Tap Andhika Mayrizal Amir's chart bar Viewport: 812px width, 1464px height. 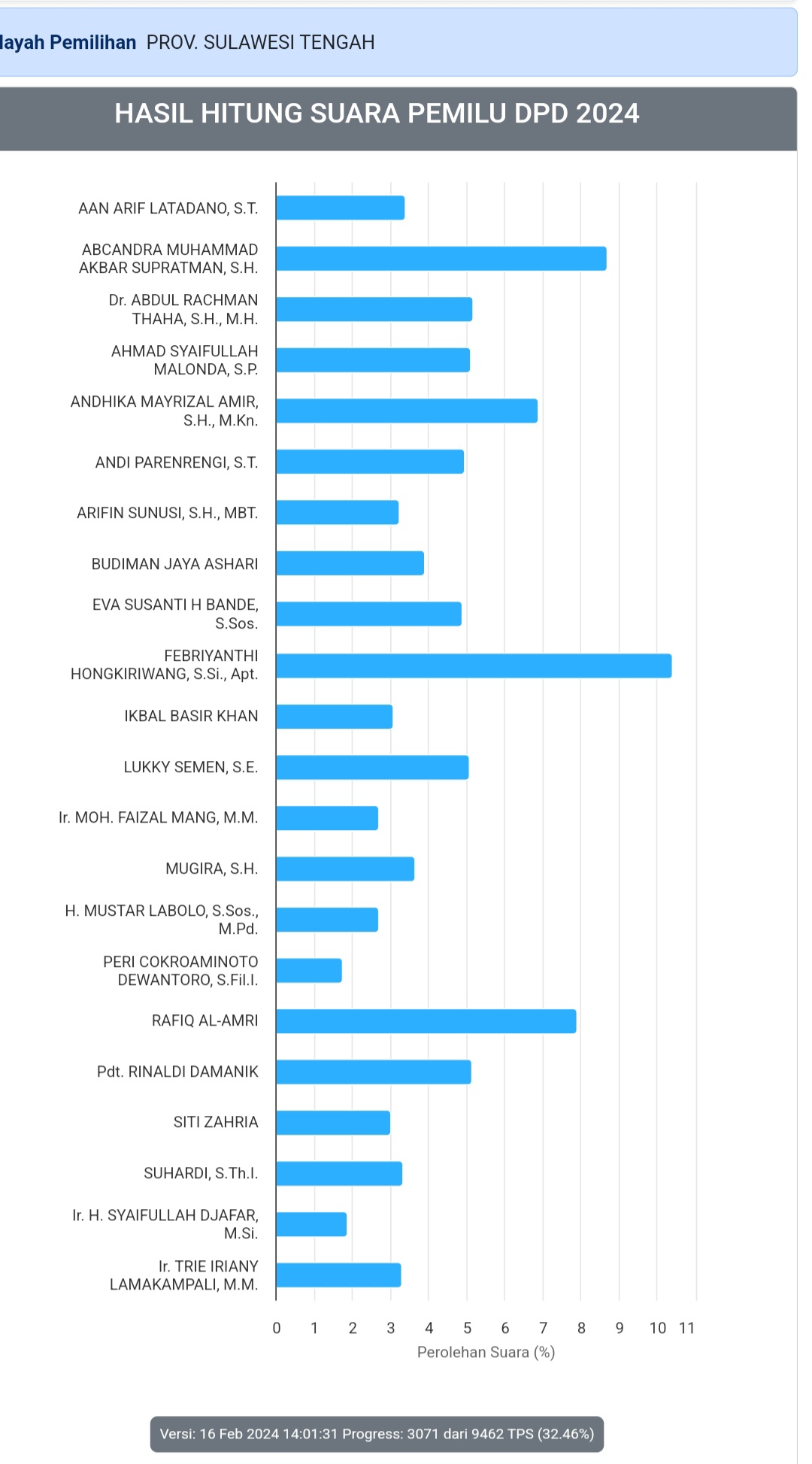(x=407, y=411)
